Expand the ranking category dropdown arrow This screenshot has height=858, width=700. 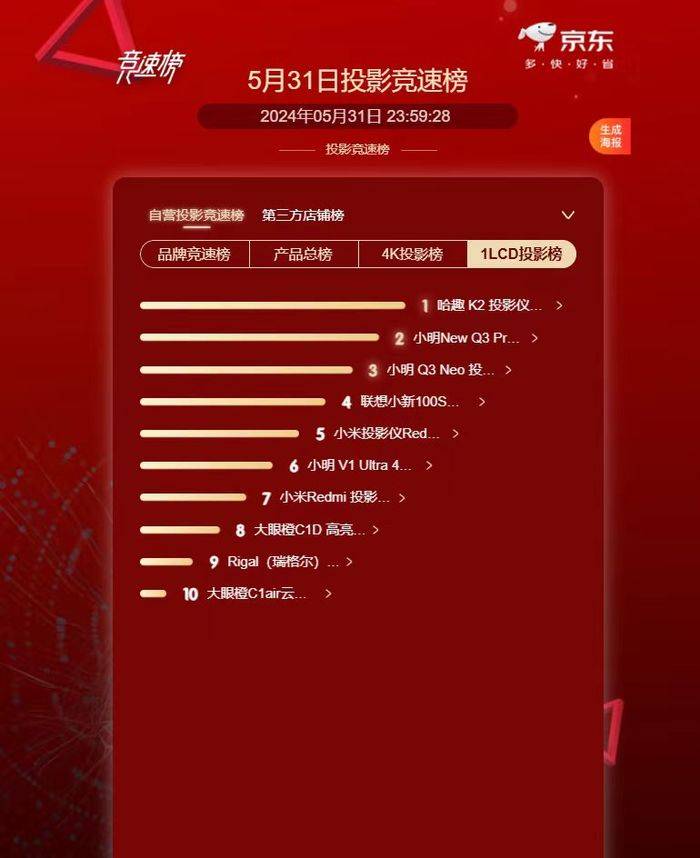[568, 215]
